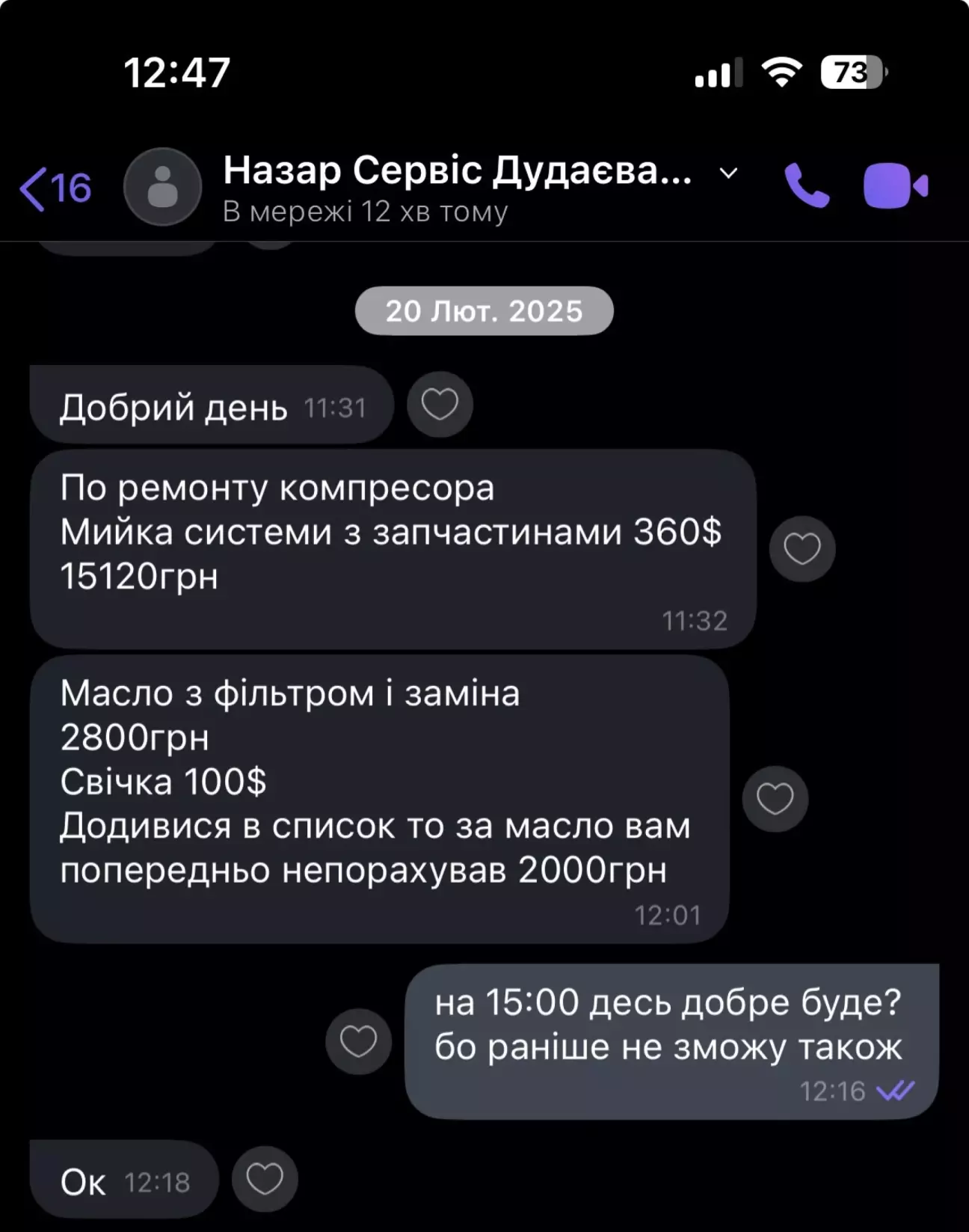This screenshot has width=969, height=1232.
Task: Like the compressor repair 360$ message
Action: click(802, 549)
